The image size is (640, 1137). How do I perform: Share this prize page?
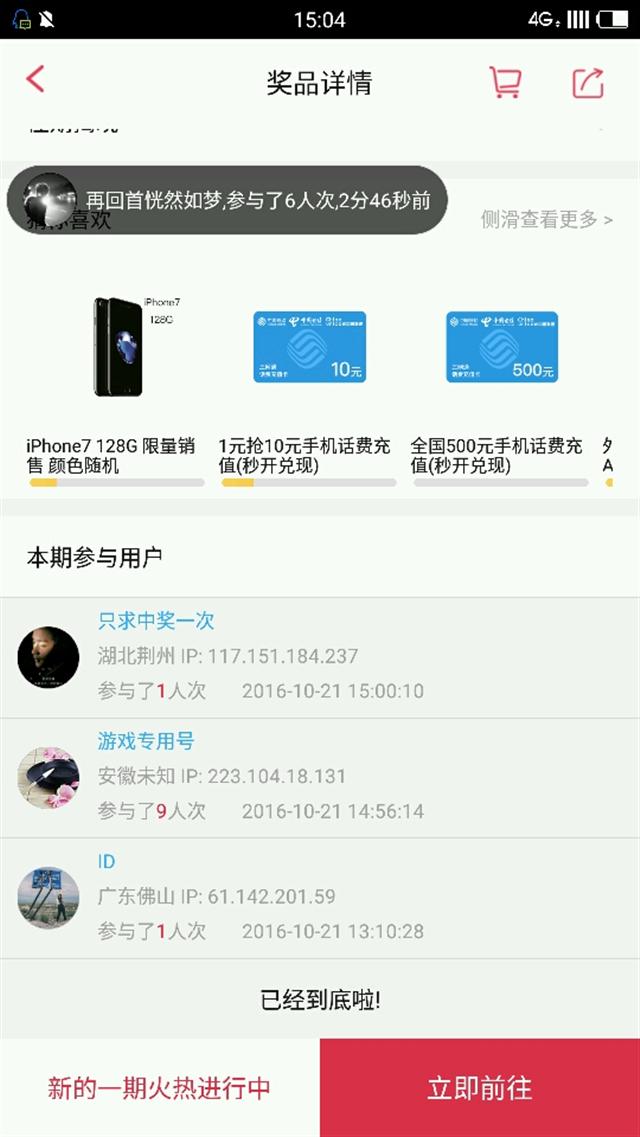coord(588,83)
